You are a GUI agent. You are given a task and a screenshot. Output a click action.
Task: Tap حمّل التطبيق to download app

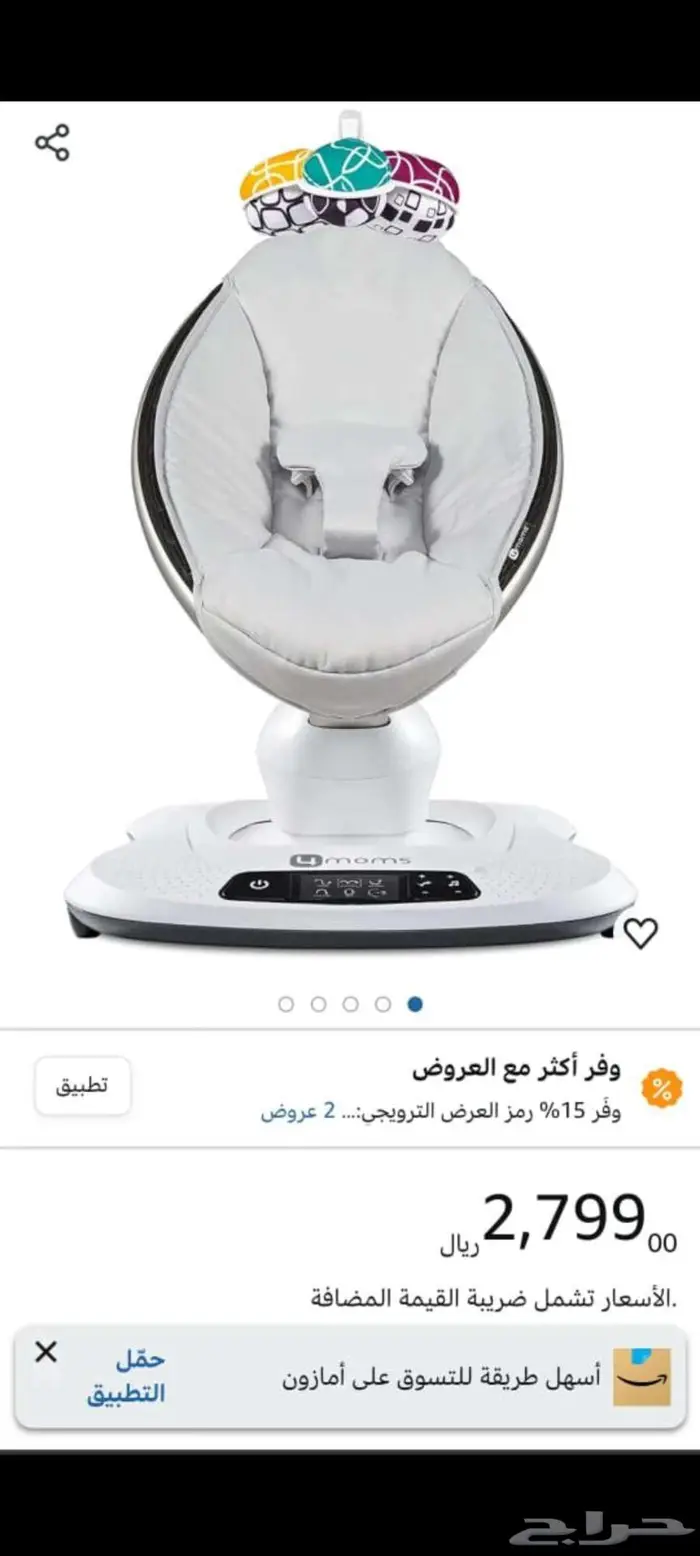click(126, 1377)
